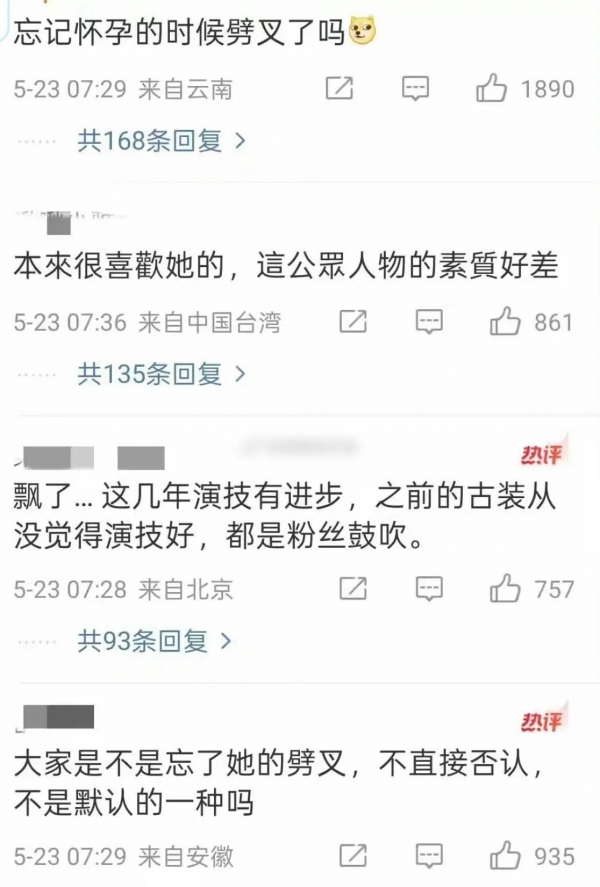Repost the comment from 中国台湾
Viewport: 600px width, 887px height.
pyautogui.click(x=352, y=322)
